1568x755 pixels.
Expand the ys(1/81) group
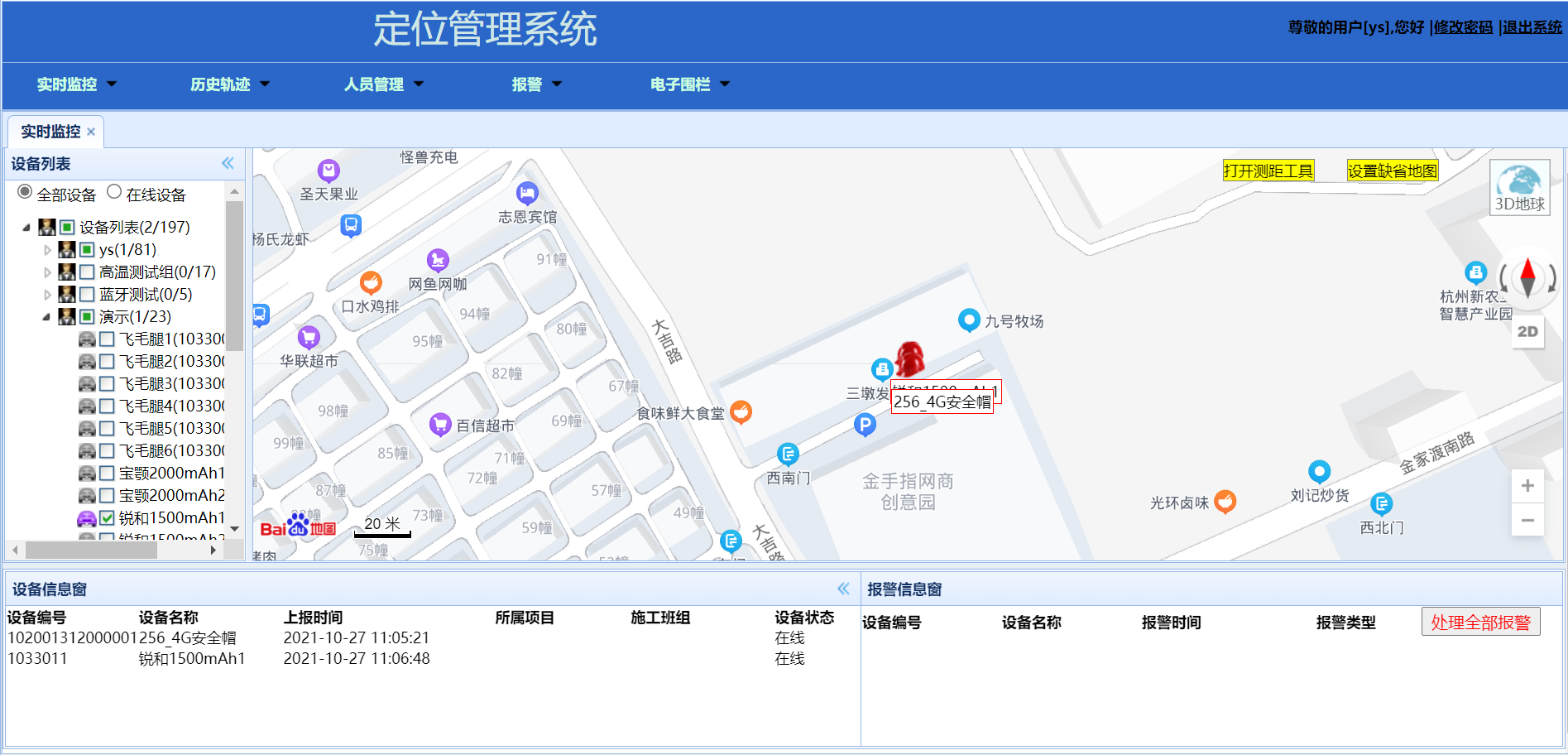[47, 250]
